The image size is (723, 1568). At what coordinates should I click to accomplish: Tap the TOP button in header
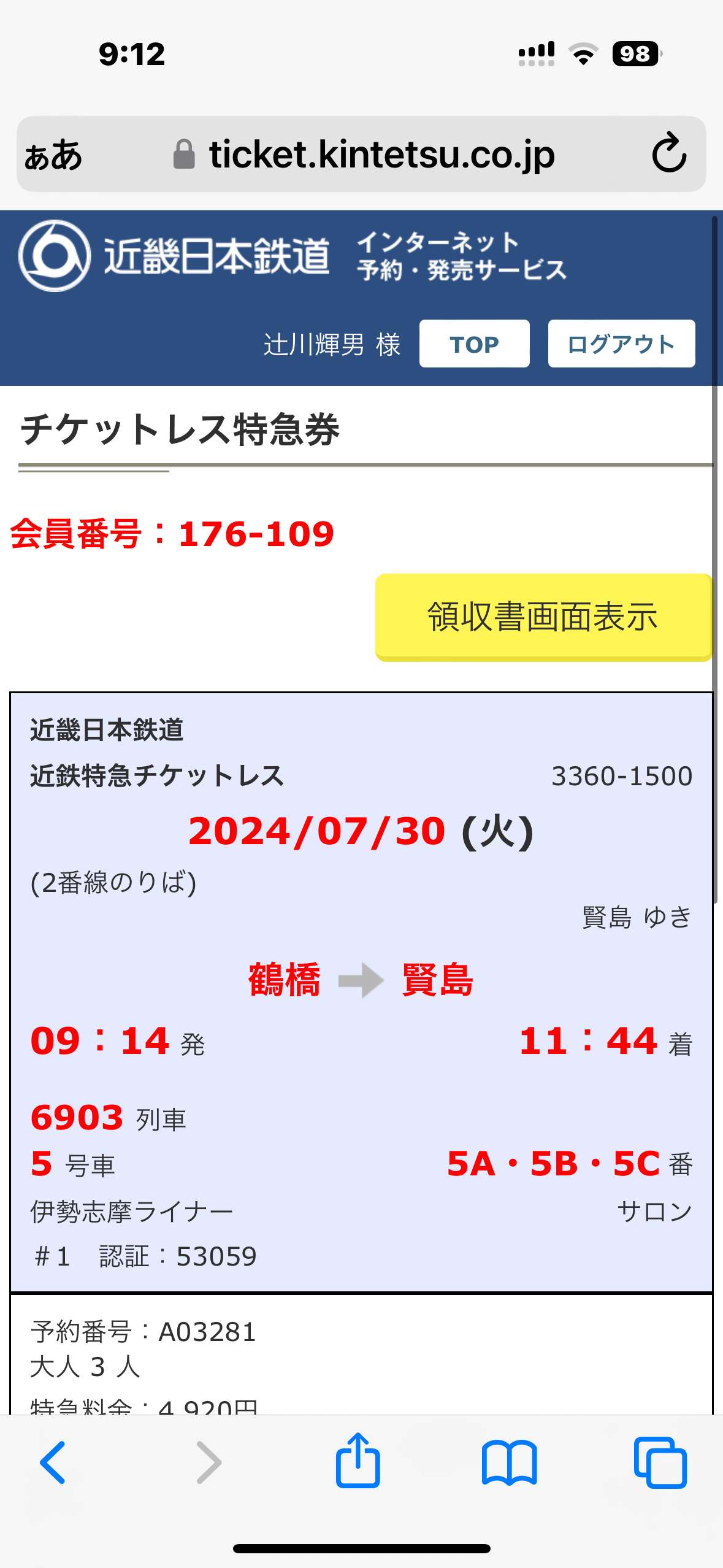pos(474,344)
